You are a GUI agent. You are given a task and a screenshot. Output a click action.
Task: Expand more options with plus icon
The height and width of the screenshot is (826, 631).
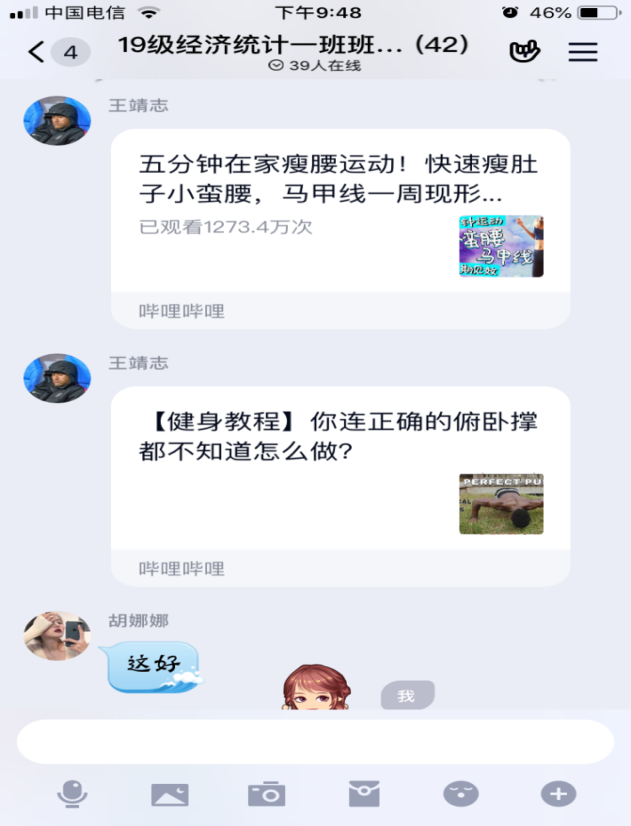(558, 794)
